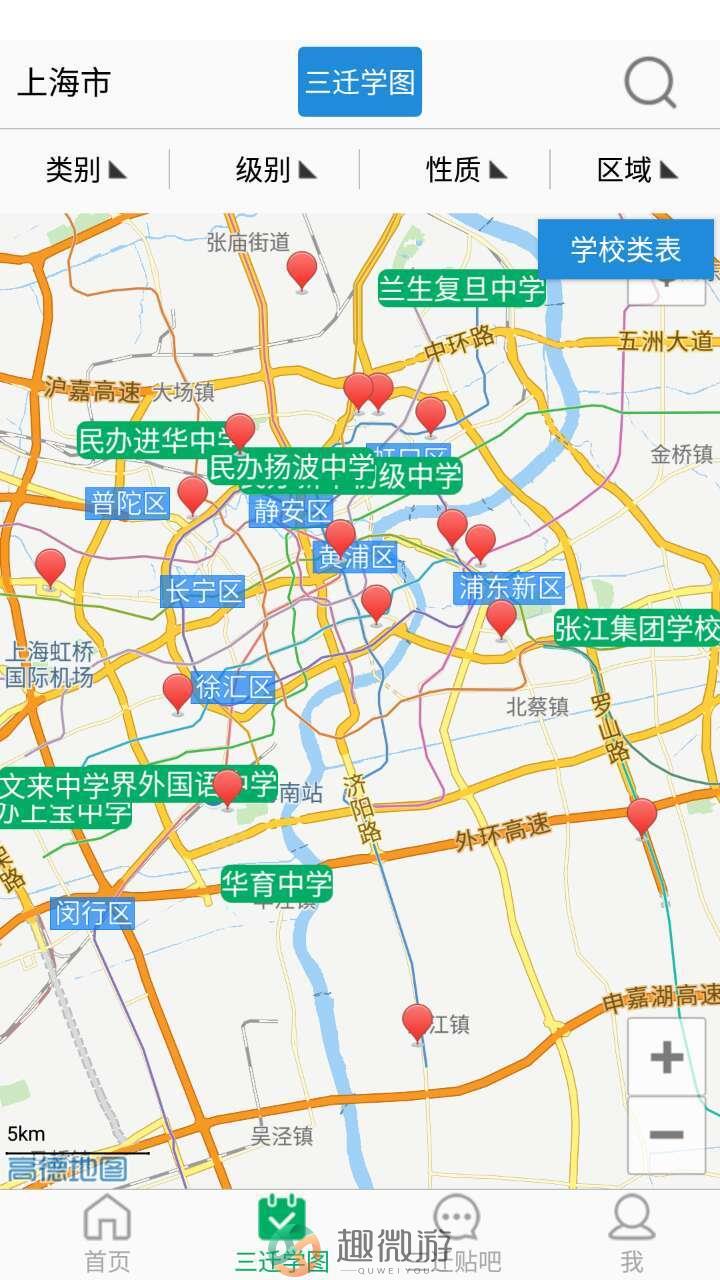Screen dimensions: 720x1280
Task: Switch to the 我 tab
Action: [x=631, y=1233]
